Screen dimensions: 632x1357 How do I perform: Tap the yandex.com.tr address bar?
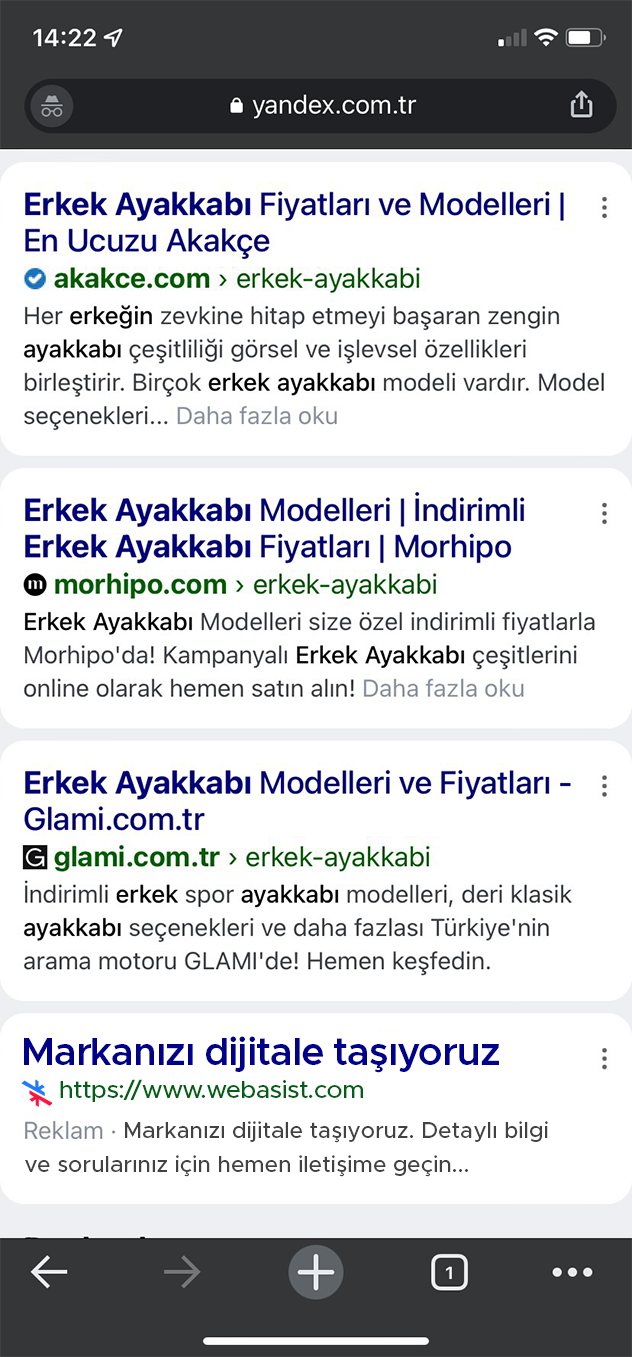(322, 106)
